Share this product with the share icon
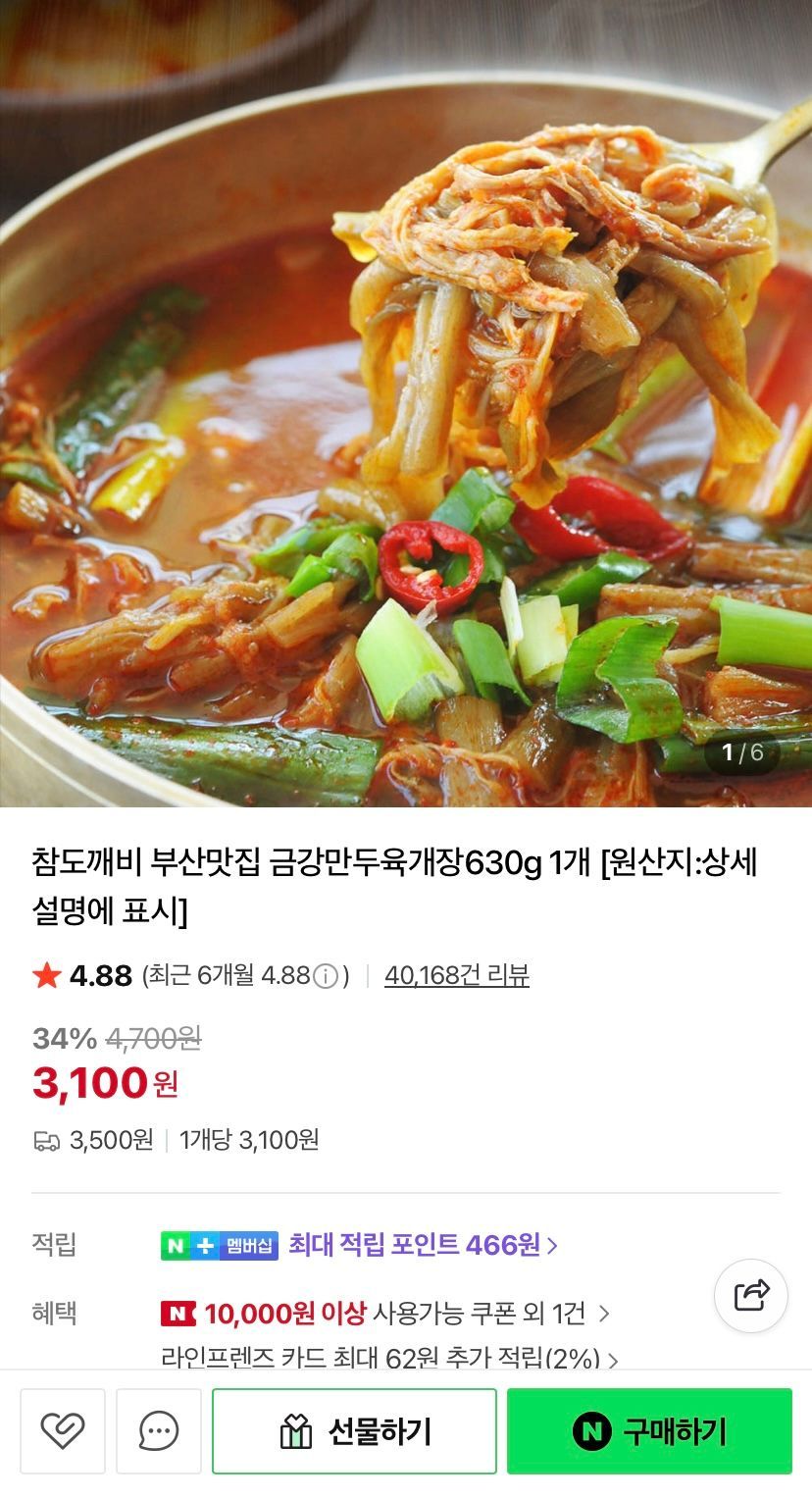Image resolution: width=812 pixels, height=1499 pixels. click(751, 1296)
